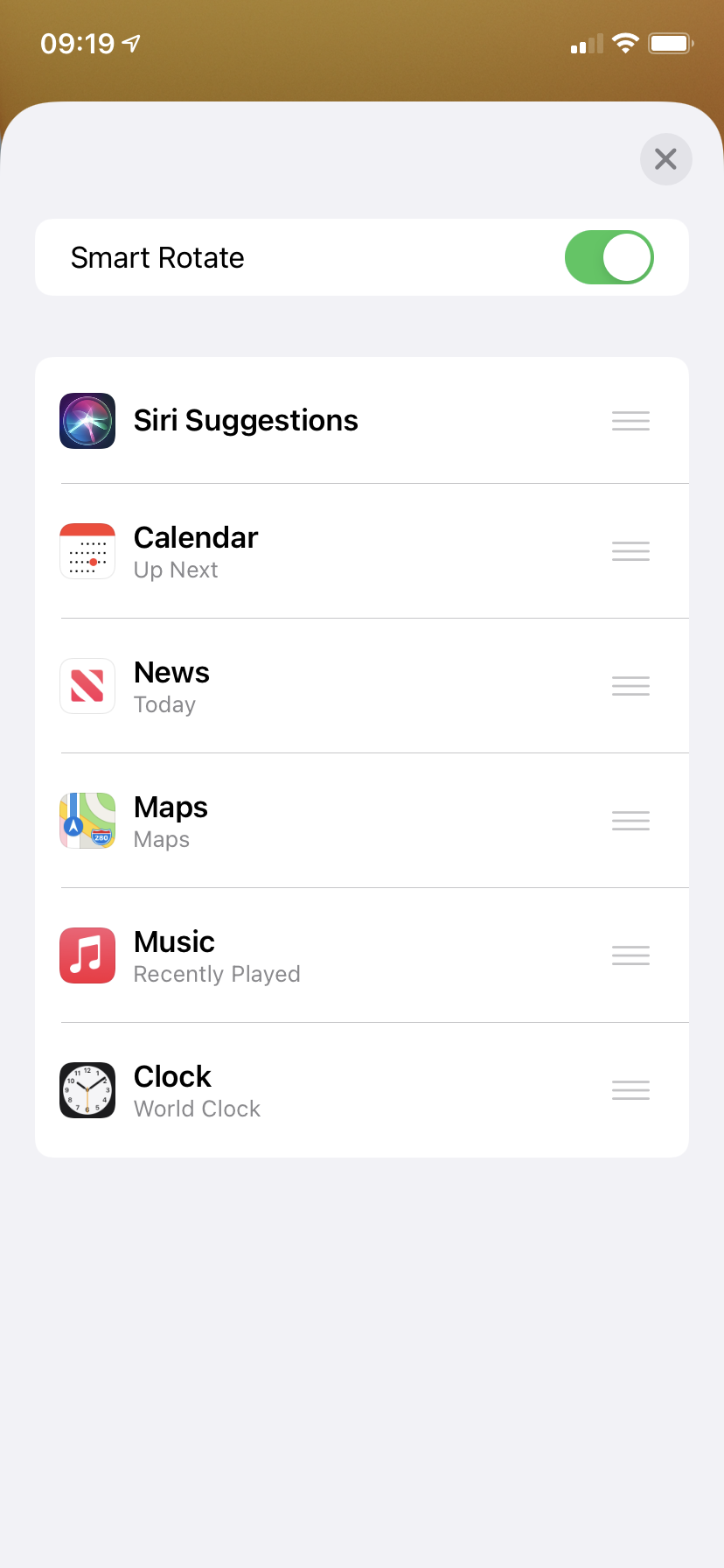The image size is (724, 1568).
Task: Tap the reorder handle for Clock
Action: [630, 1090]
